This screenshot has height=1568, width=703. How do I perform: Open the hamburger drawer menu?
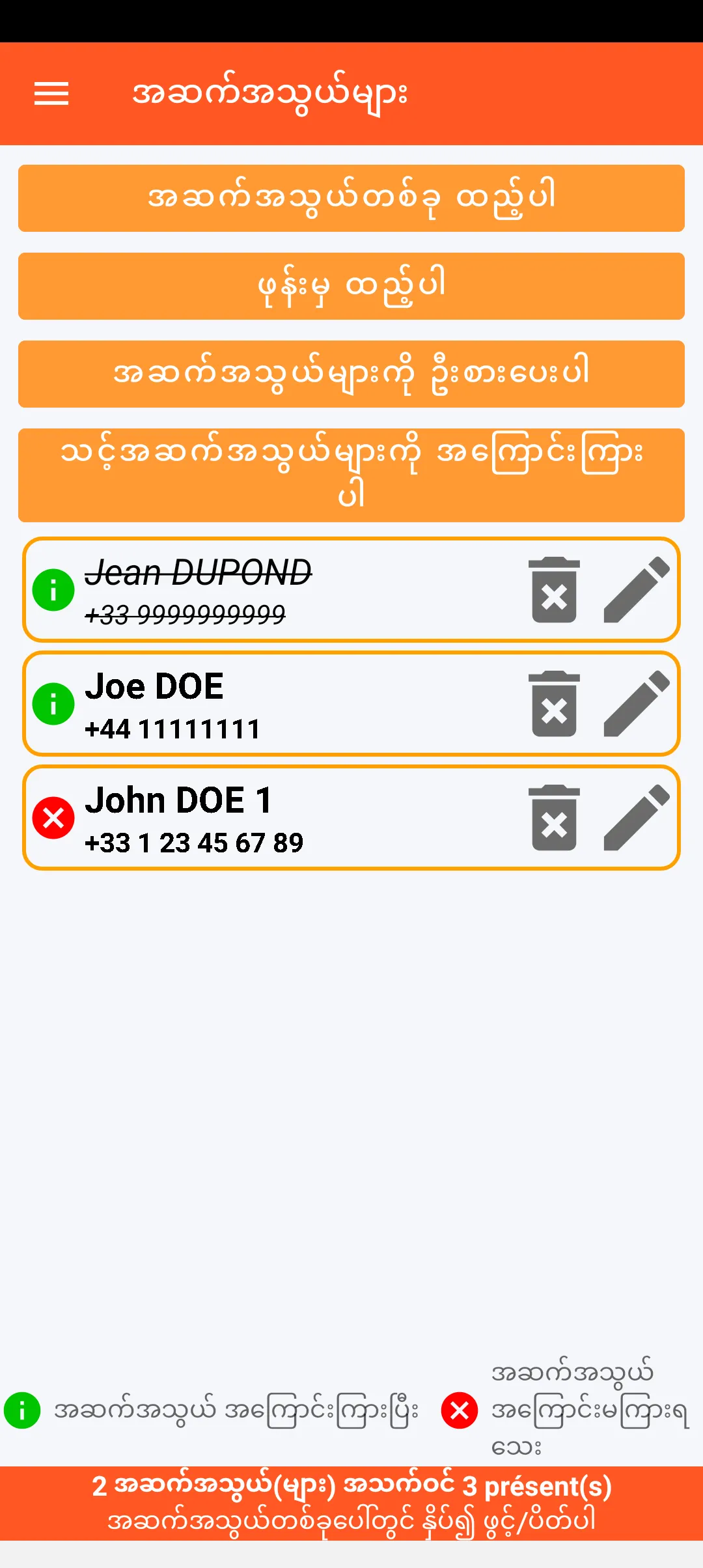51,94
